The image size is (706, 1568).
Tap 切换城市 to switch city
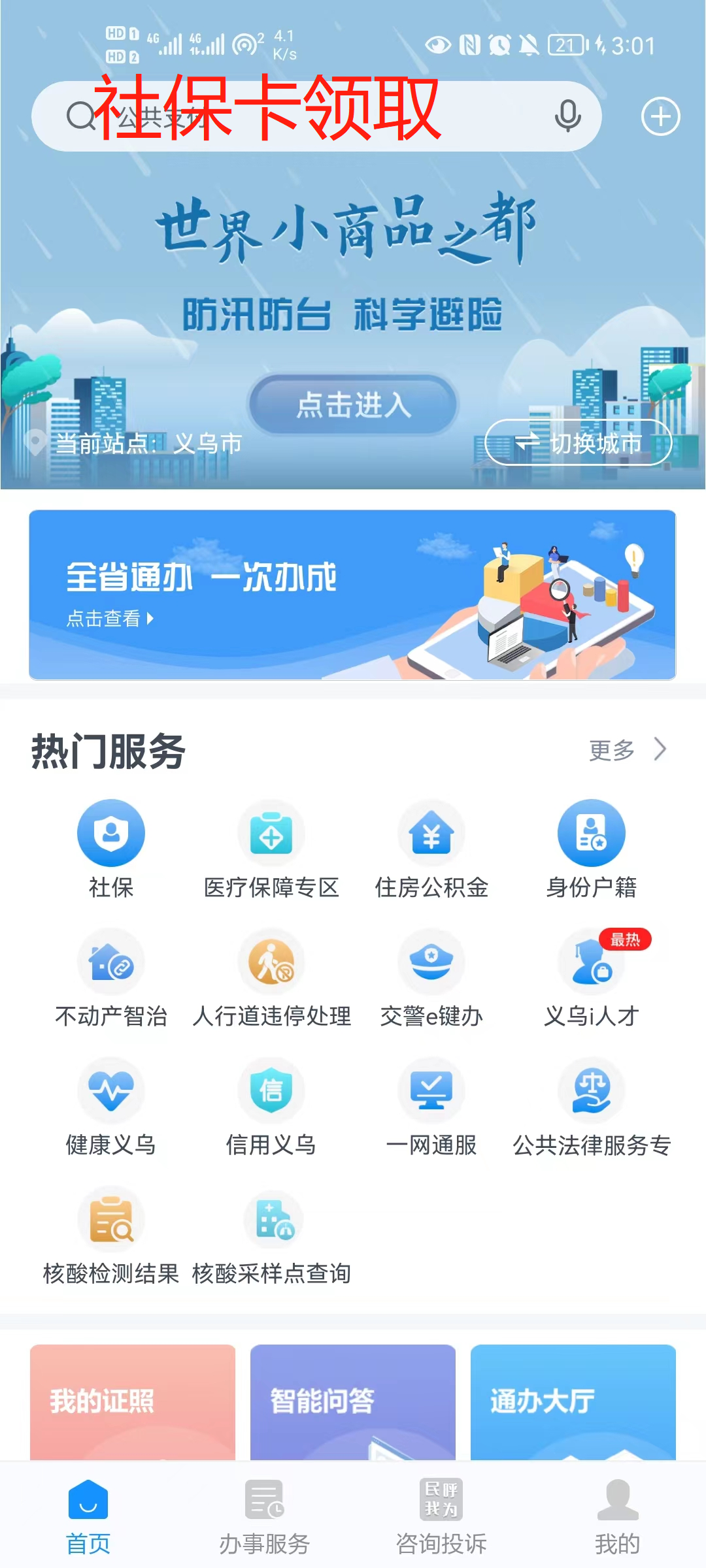579,443
